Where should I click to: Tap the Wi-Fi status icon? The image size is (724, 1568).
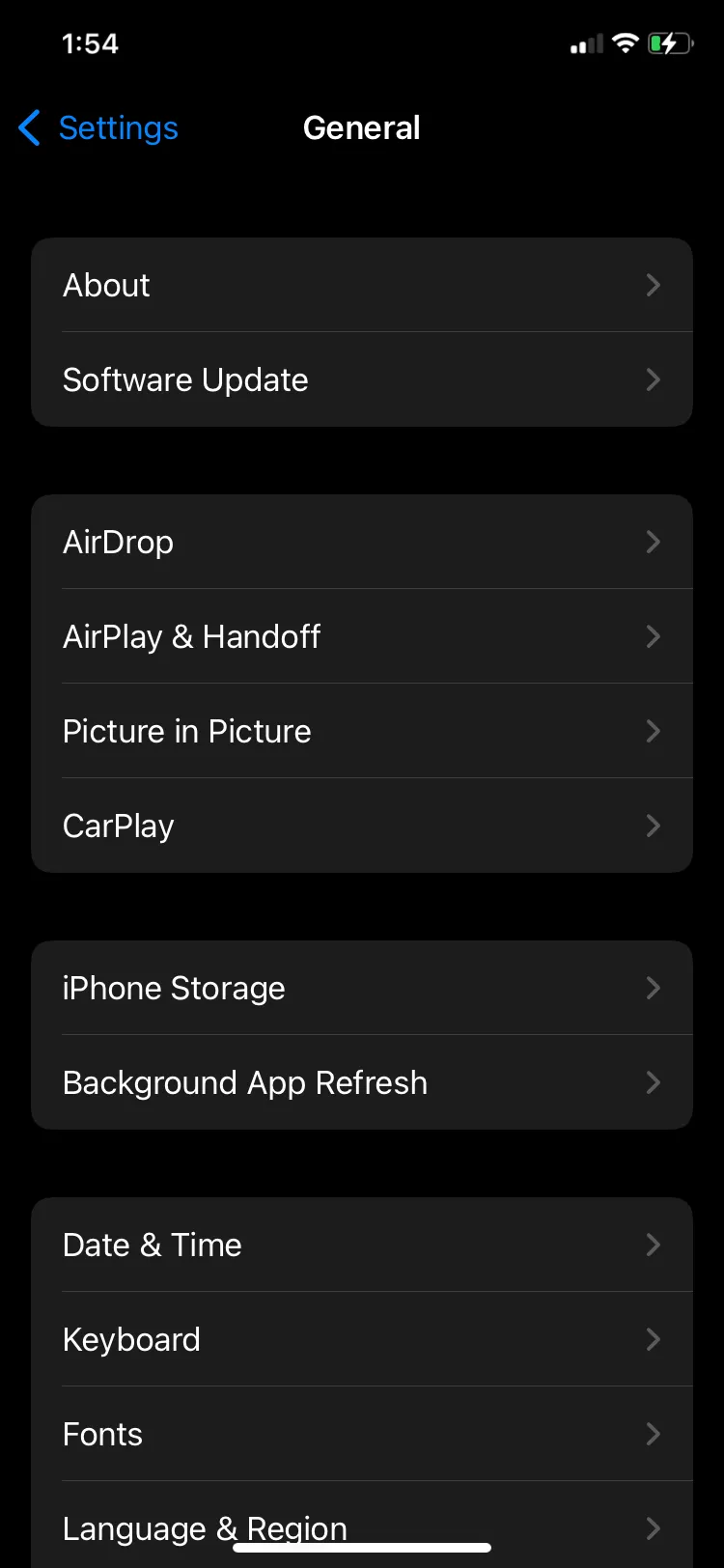click(x=626, y=42)
